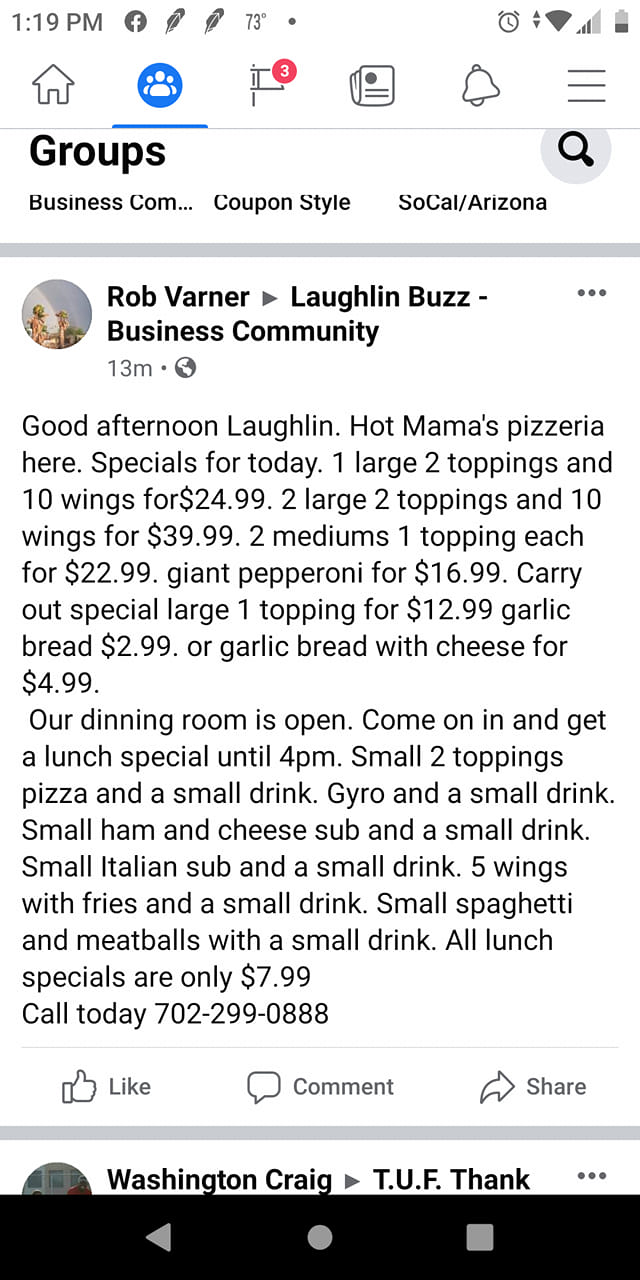Open the hamburger menu
Screen dimensions: 640x1280
coord(587,86)
